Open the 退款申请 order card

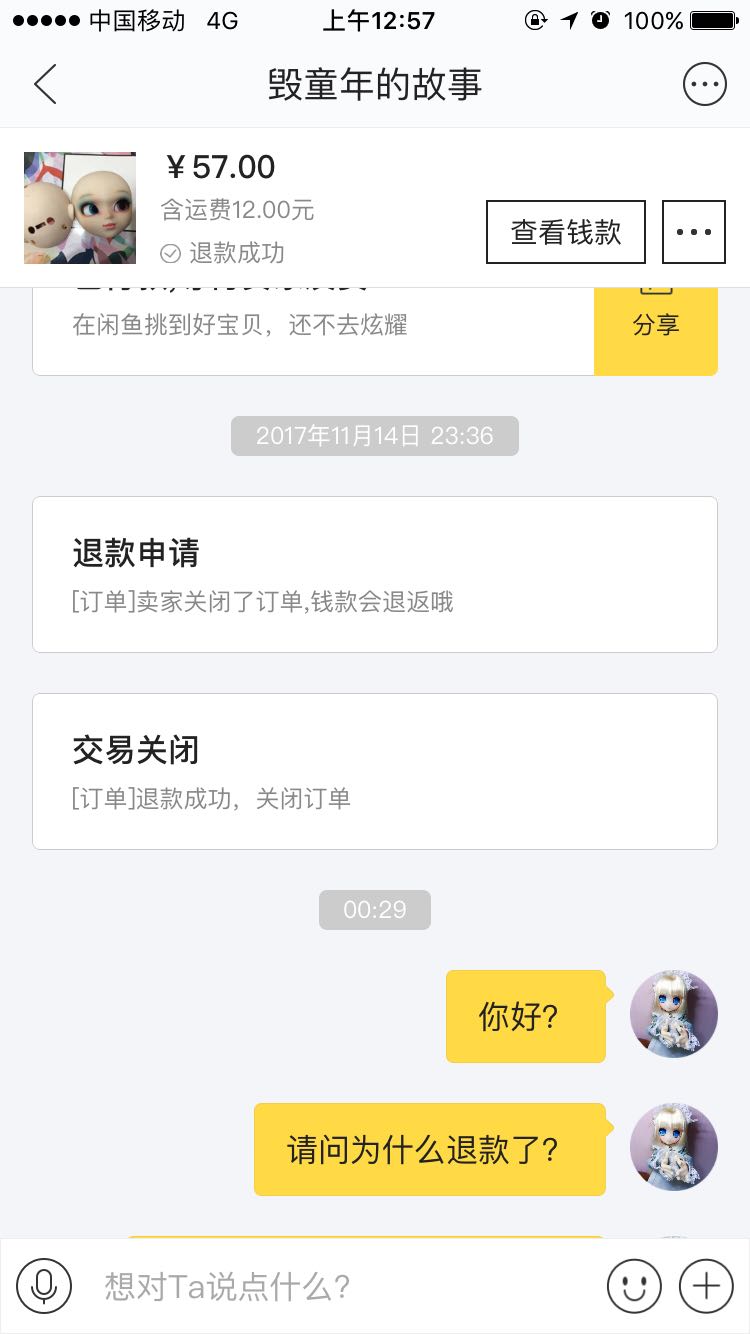point(375,574)
